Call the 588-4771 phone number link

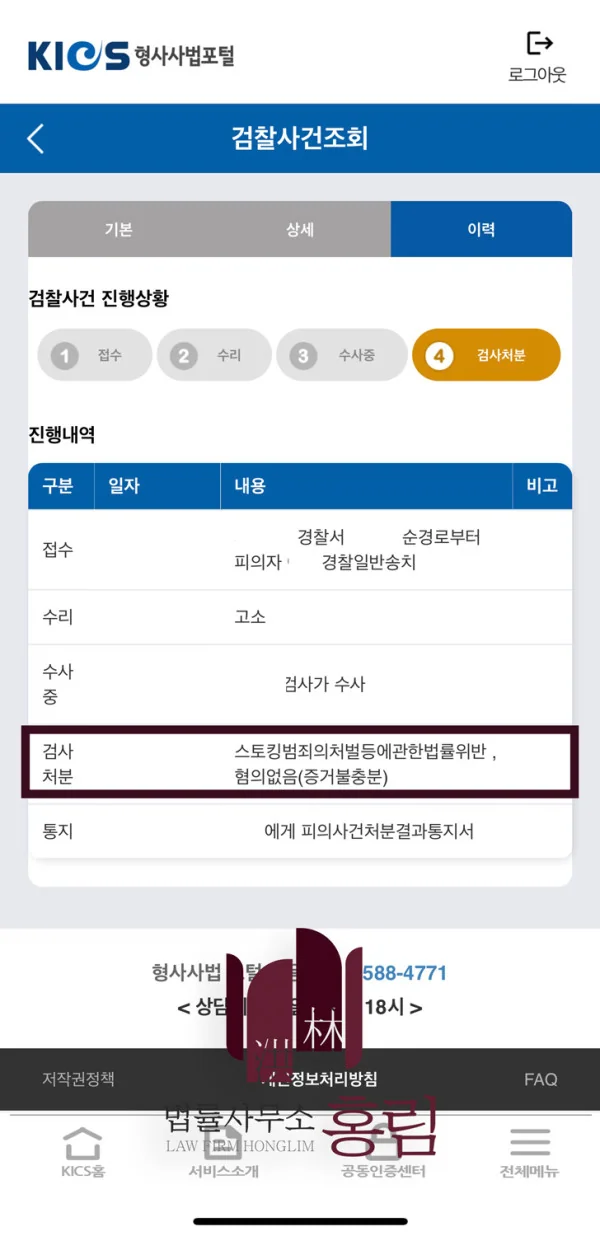[404, 973]
